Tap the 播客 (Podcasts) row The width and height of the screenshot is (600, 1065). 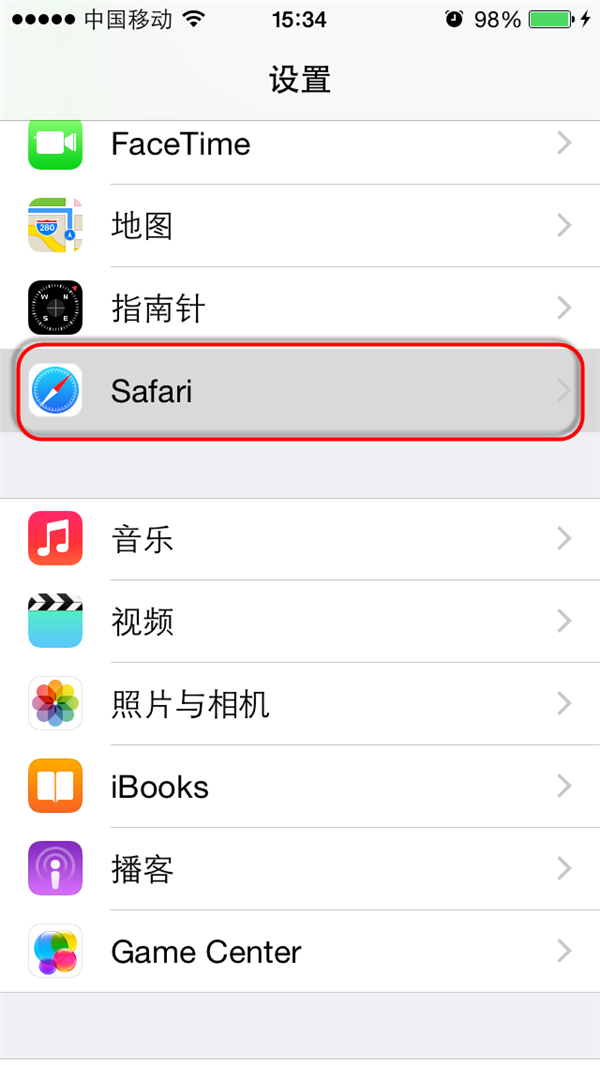tap(300, 868)
